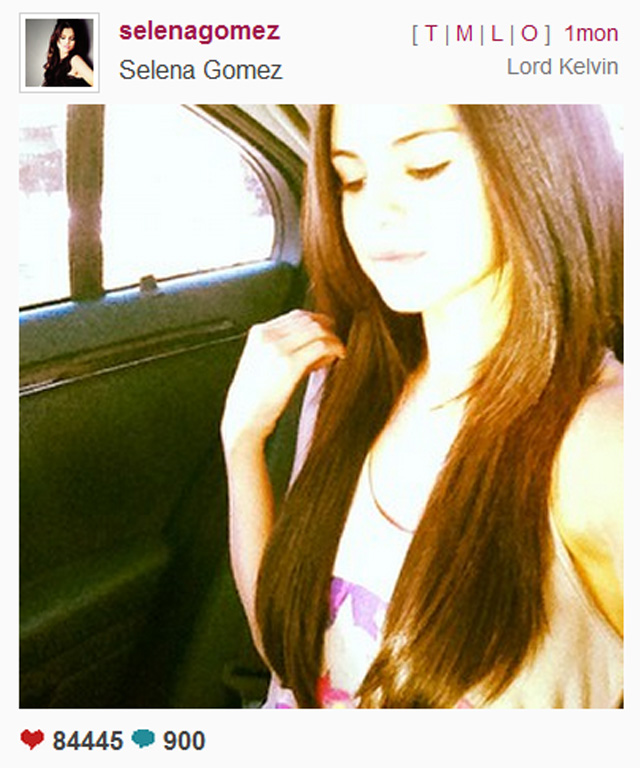This screenshot has height=768, width=640.
Task: Select the T link in brackets
Action: click(430, 34)
